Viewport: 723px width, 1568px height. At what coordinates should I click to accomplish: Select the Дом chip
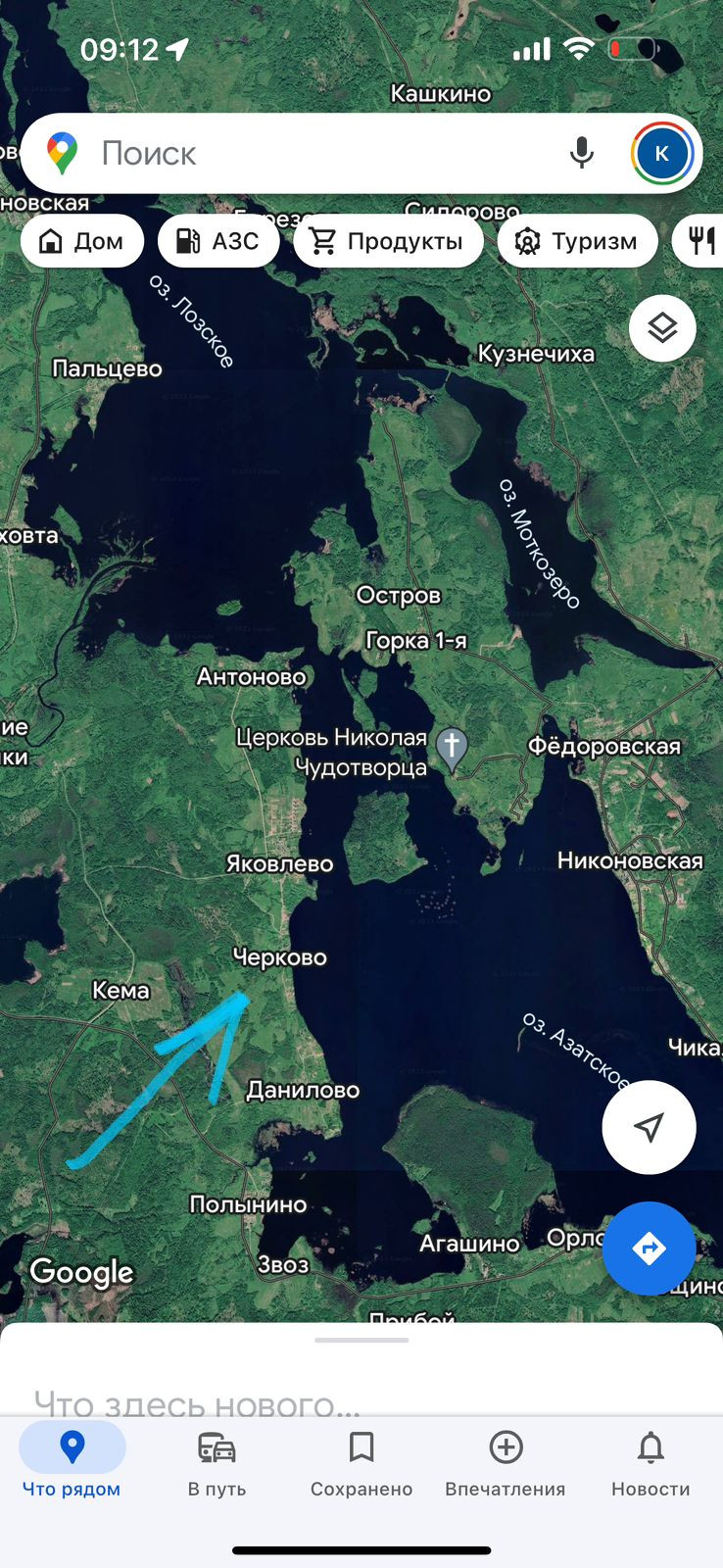(x=82, y=241)
